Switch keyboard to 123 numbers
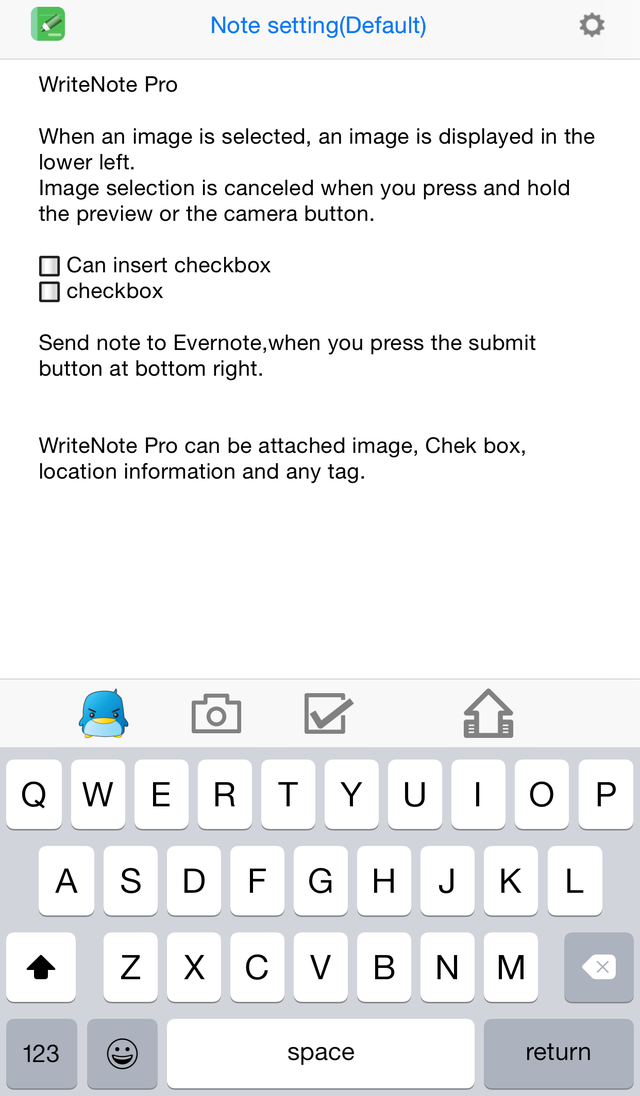 click(x=41, y=1053)
